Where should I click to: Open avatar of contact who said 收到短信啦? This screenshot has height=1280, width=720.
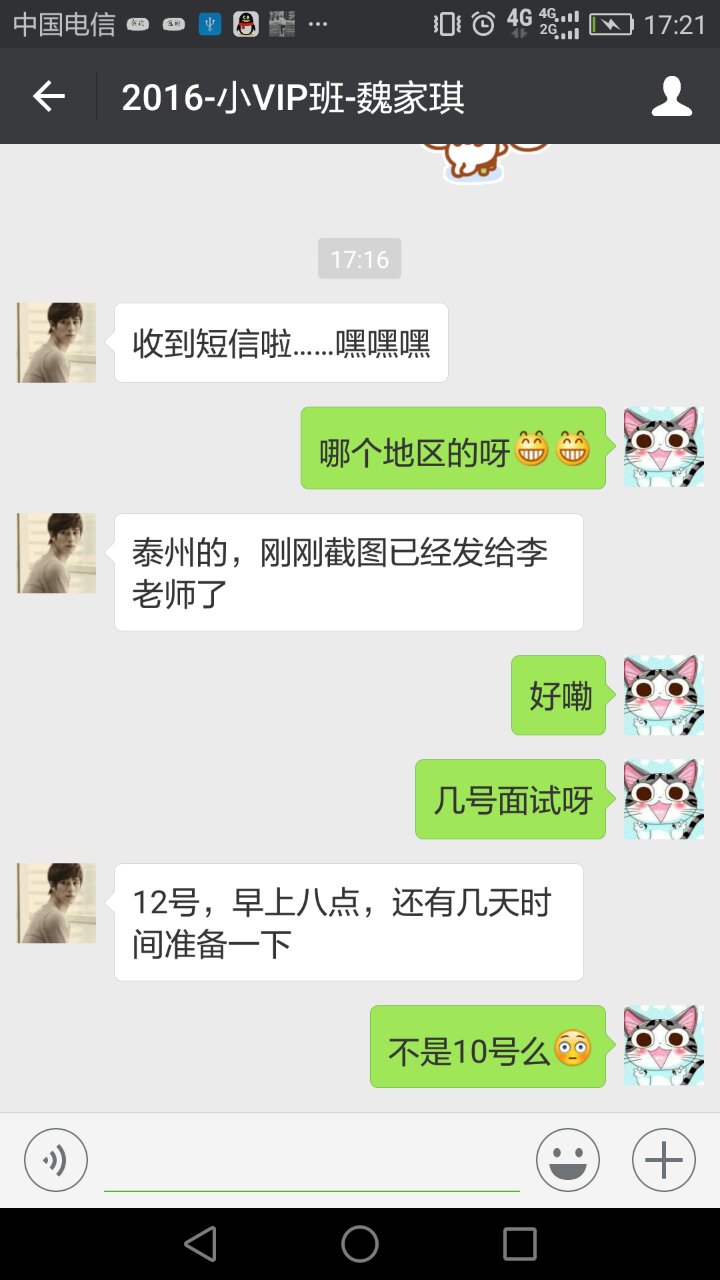coord(57,343)
